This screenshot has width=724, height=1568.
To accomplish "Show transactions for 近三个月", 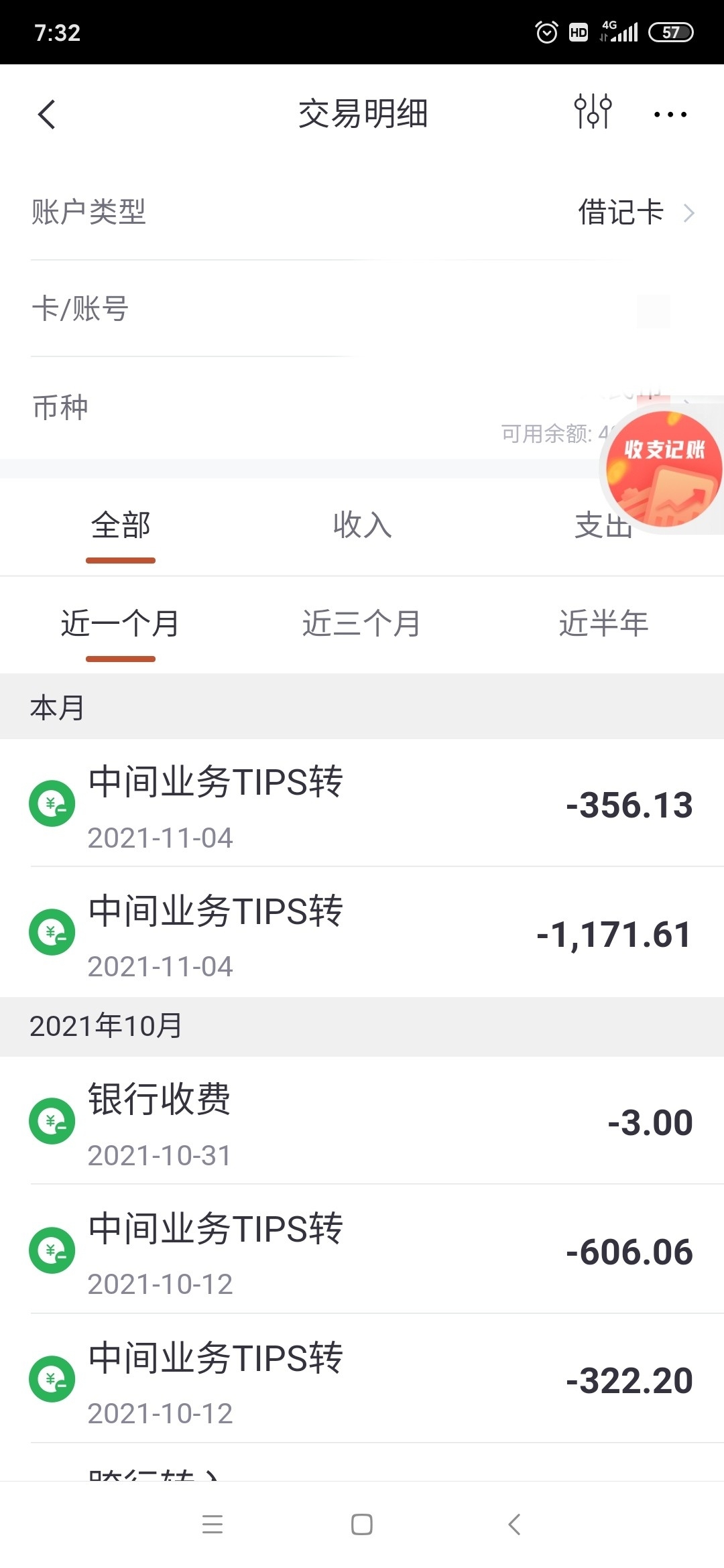I will click(x=362, y=624).
